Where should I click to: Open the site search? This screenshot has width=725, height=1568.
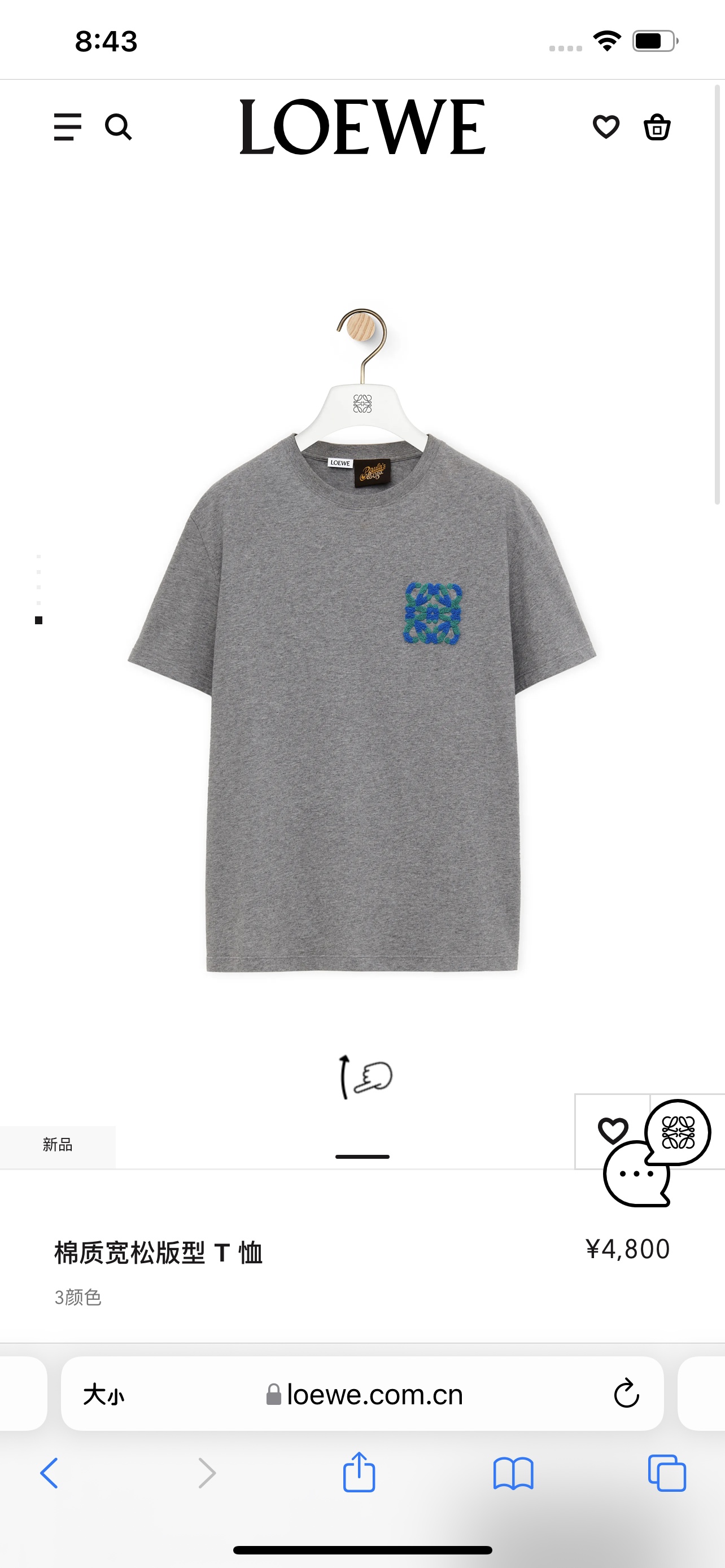click(118, 126)
